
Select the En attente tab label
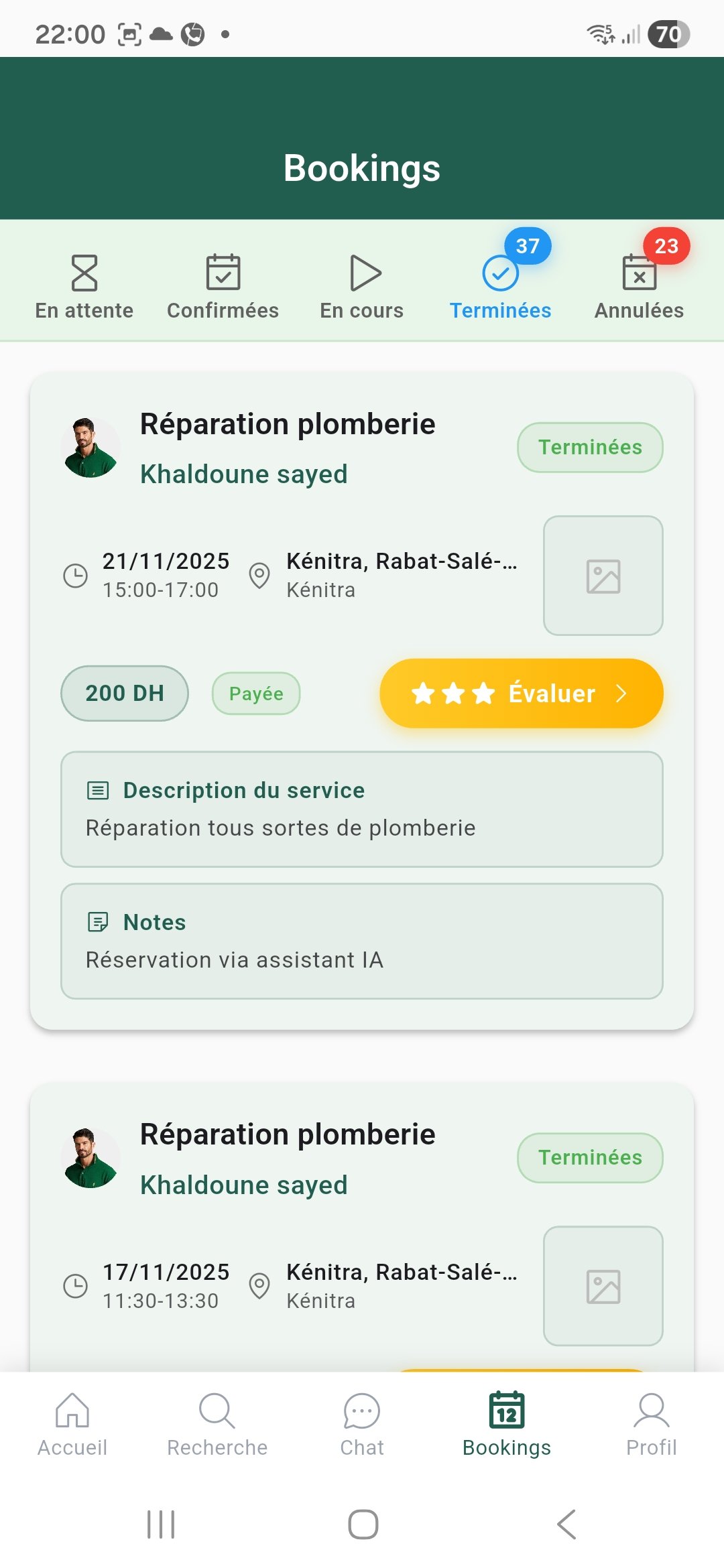pyautogui.click(x=83, y=310)
